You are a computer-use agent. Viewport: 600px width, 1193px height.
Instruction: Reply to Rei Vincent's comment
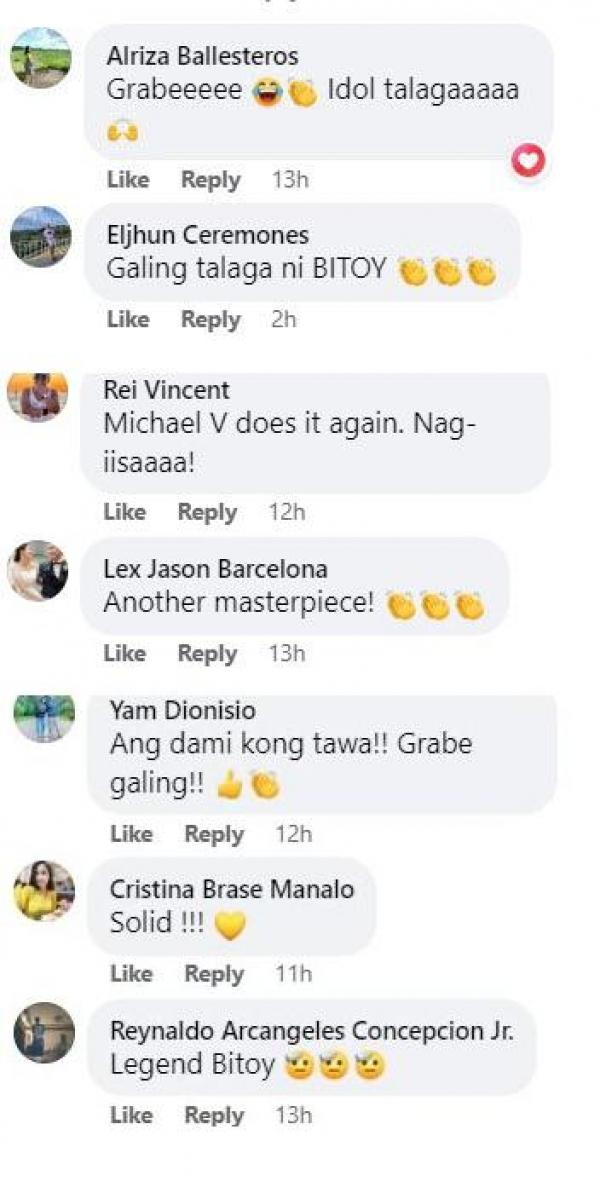[x=207, y=512]
